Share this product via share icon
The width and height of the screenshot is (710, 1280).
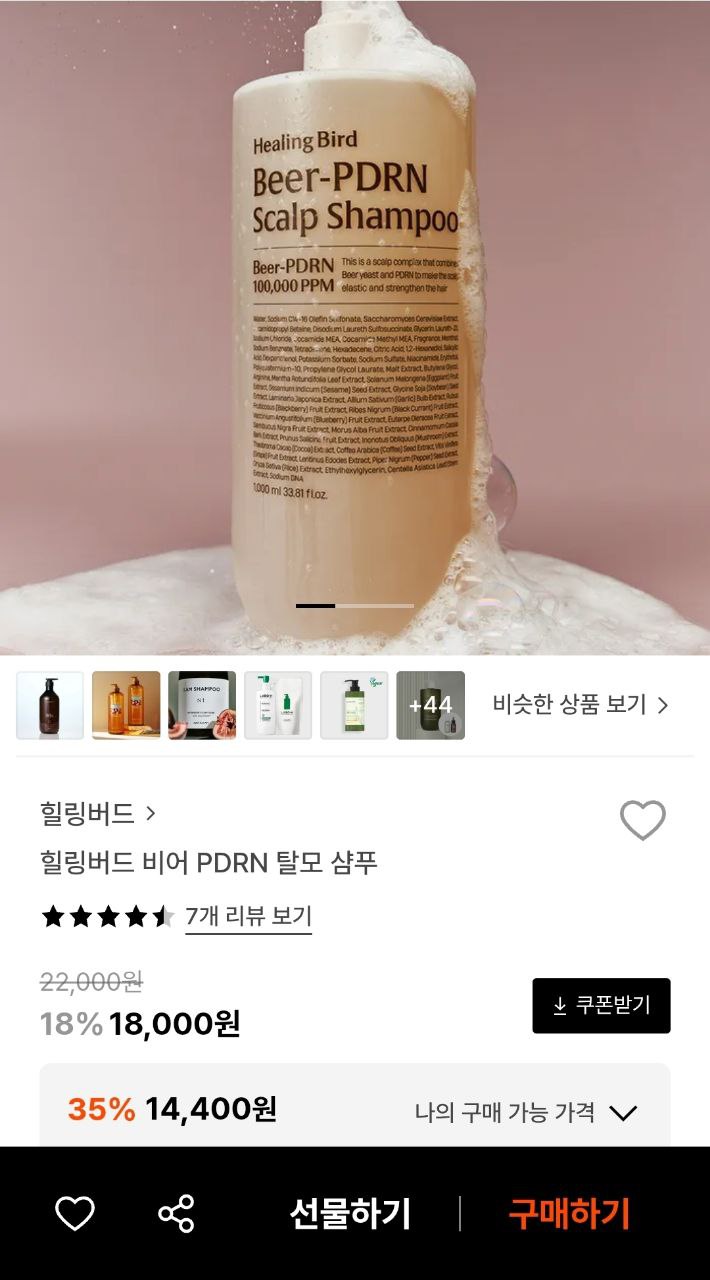(176, 1213)
